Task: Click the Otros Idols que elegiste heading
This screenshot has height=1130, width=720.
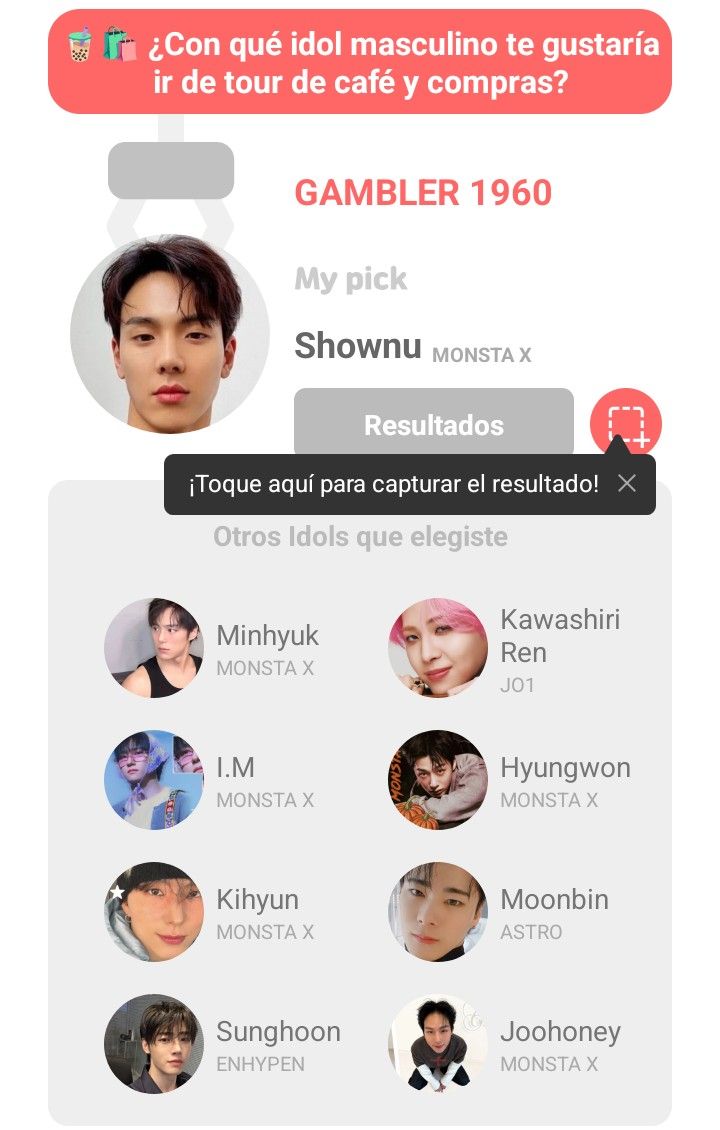Action: click(360, 536)
